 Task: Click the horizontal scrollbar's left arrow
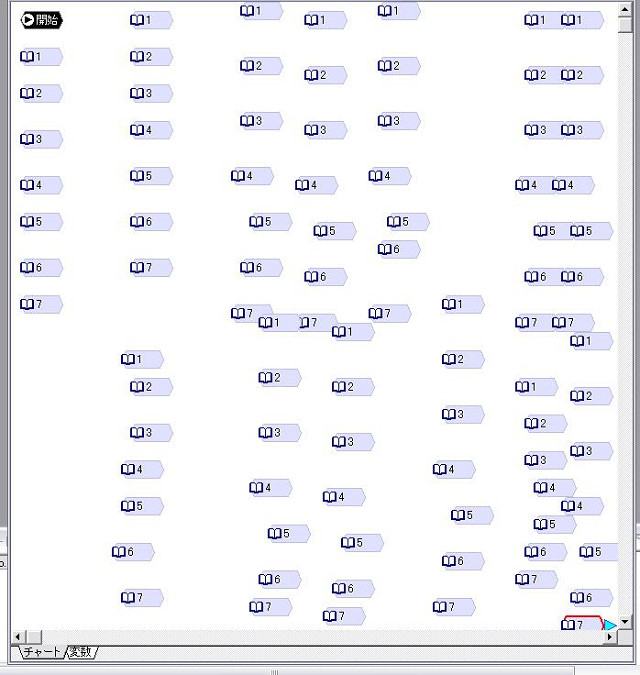17,637
